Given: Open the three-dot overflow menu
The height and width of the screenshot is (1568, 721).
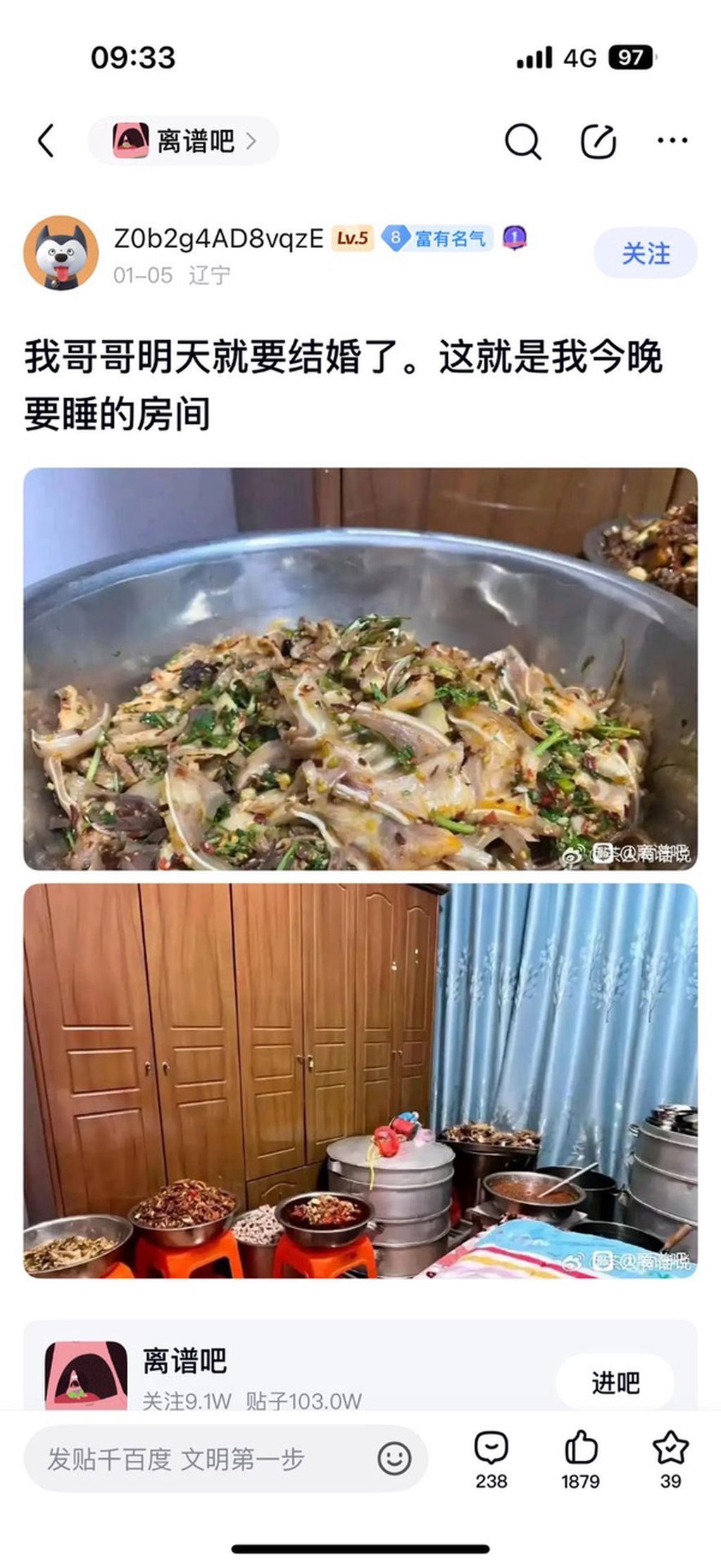Looking at the screenshot, I should [x=672, y=141].
